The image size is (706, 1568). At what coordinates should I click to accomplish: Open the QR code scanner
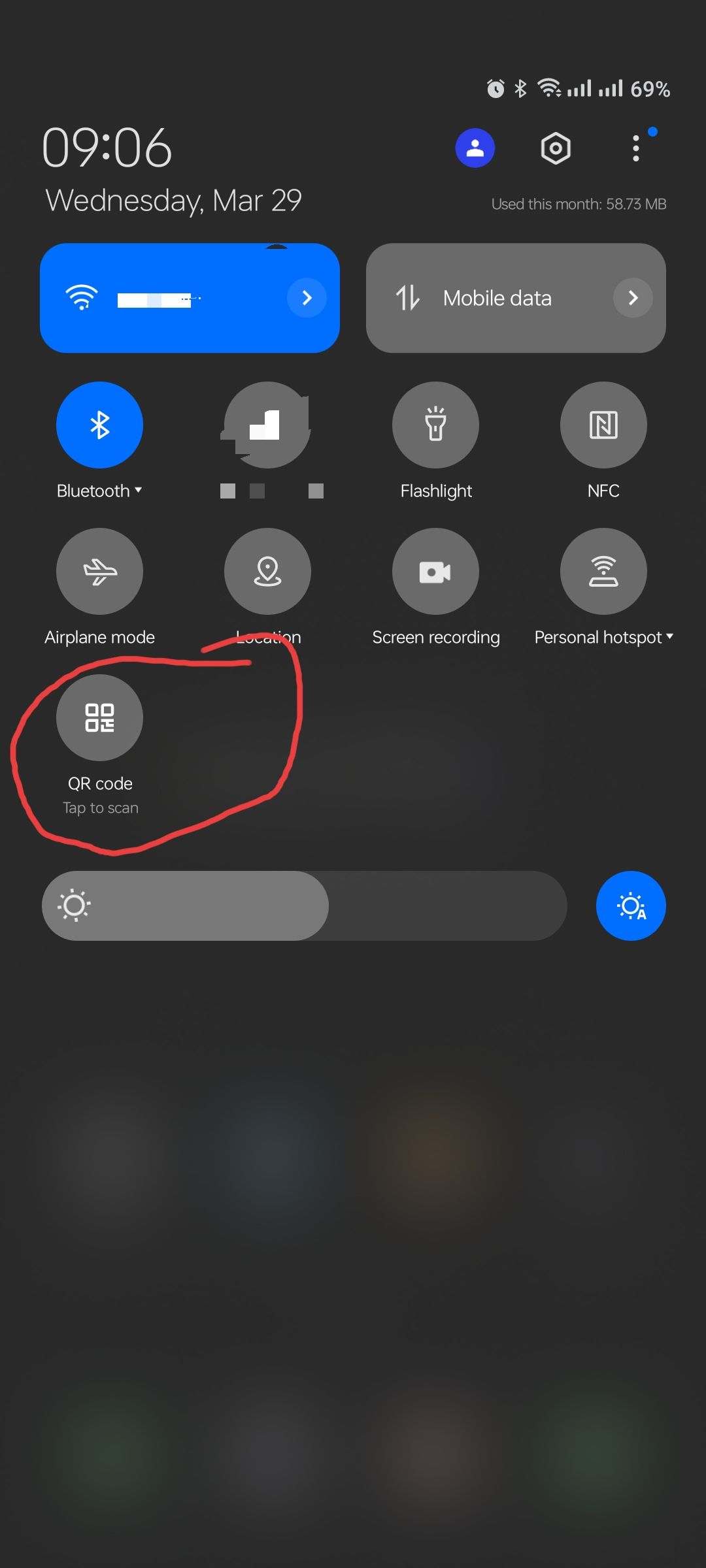coord(99,717)
